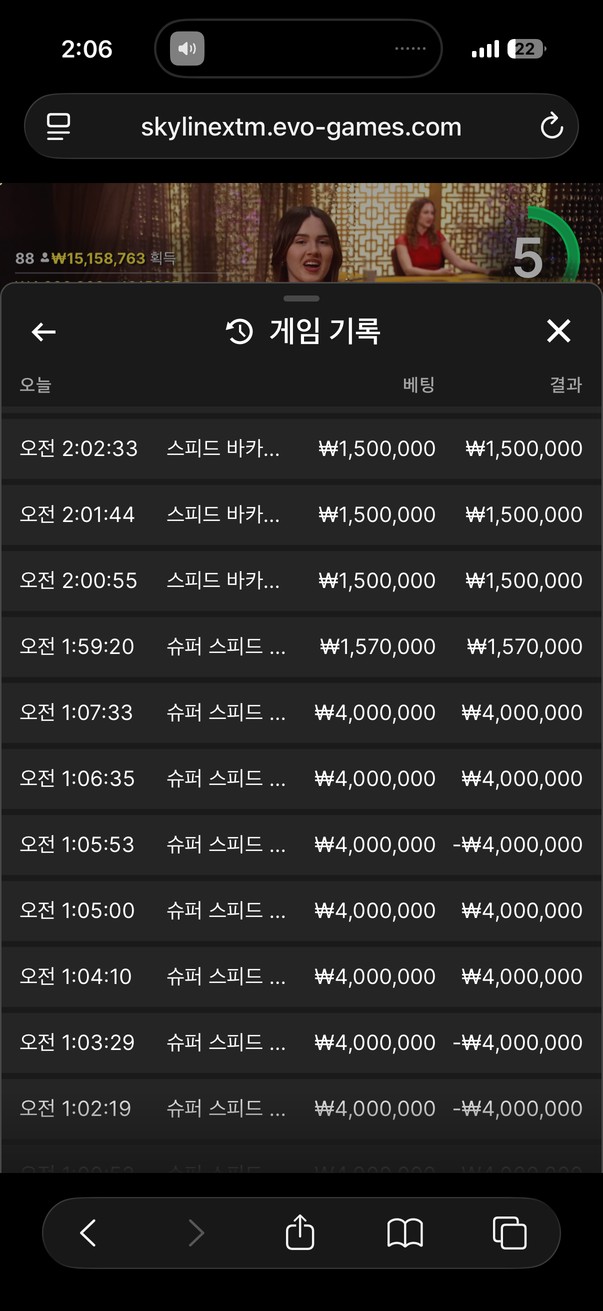
Task: Go back in Safari browser
Action: [88, 1233]
